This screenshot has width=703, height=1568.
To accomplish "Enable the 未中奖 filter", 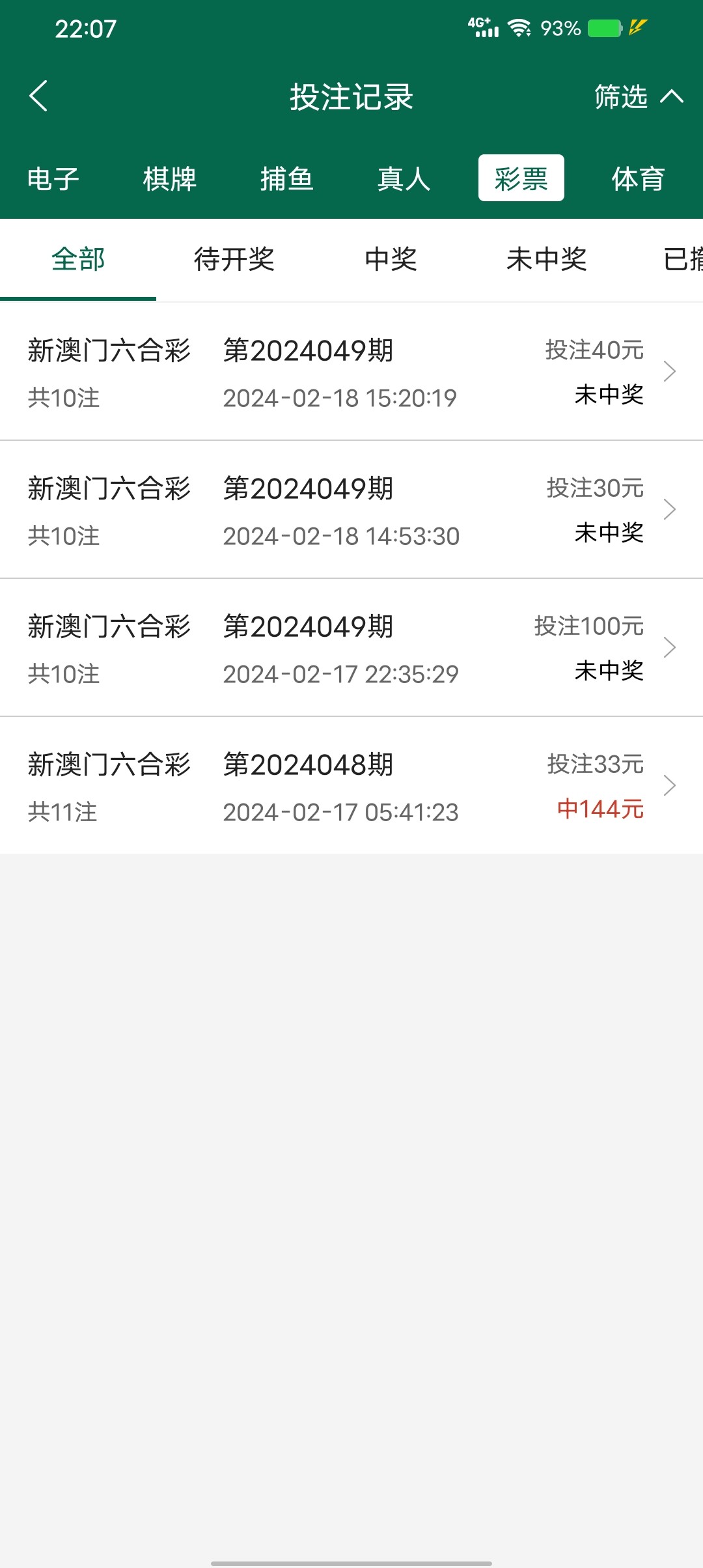I will click(x=547, y=260).
